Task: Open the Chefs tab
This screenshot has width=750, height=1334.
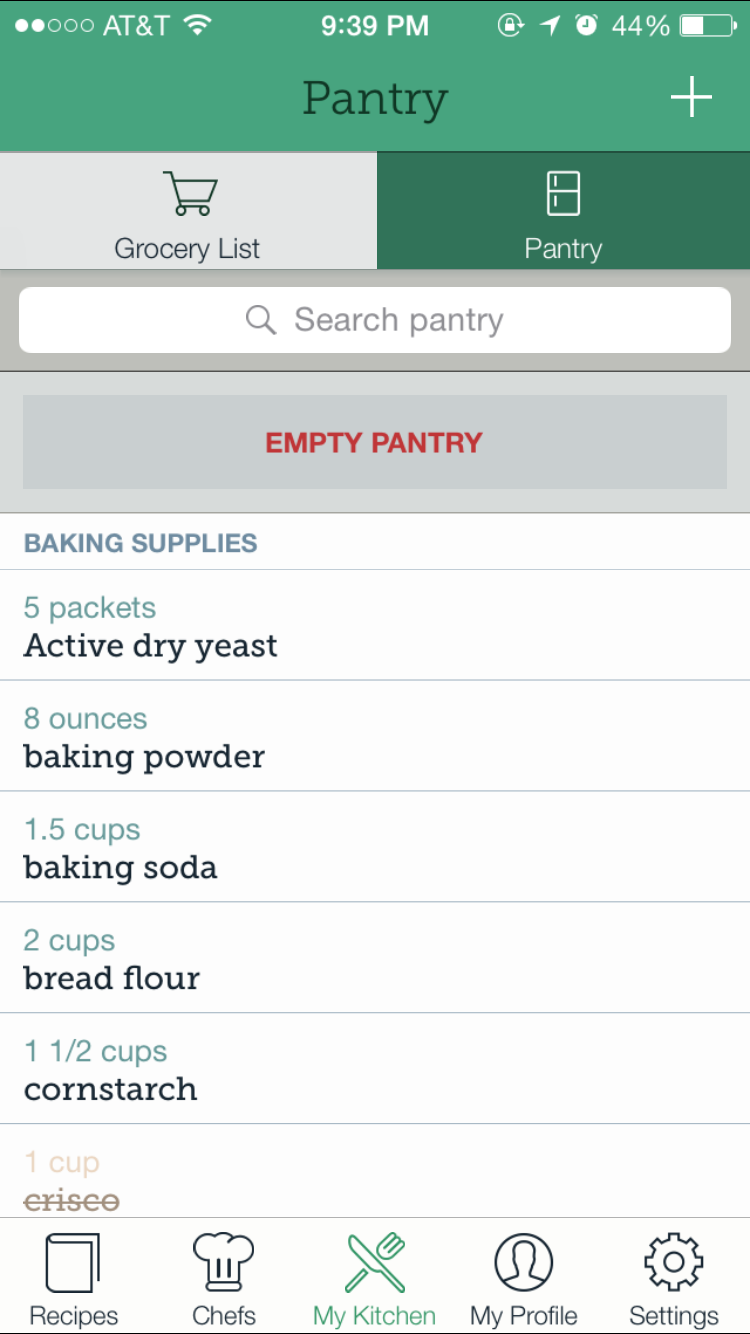Action: [x=224, y=1277]
